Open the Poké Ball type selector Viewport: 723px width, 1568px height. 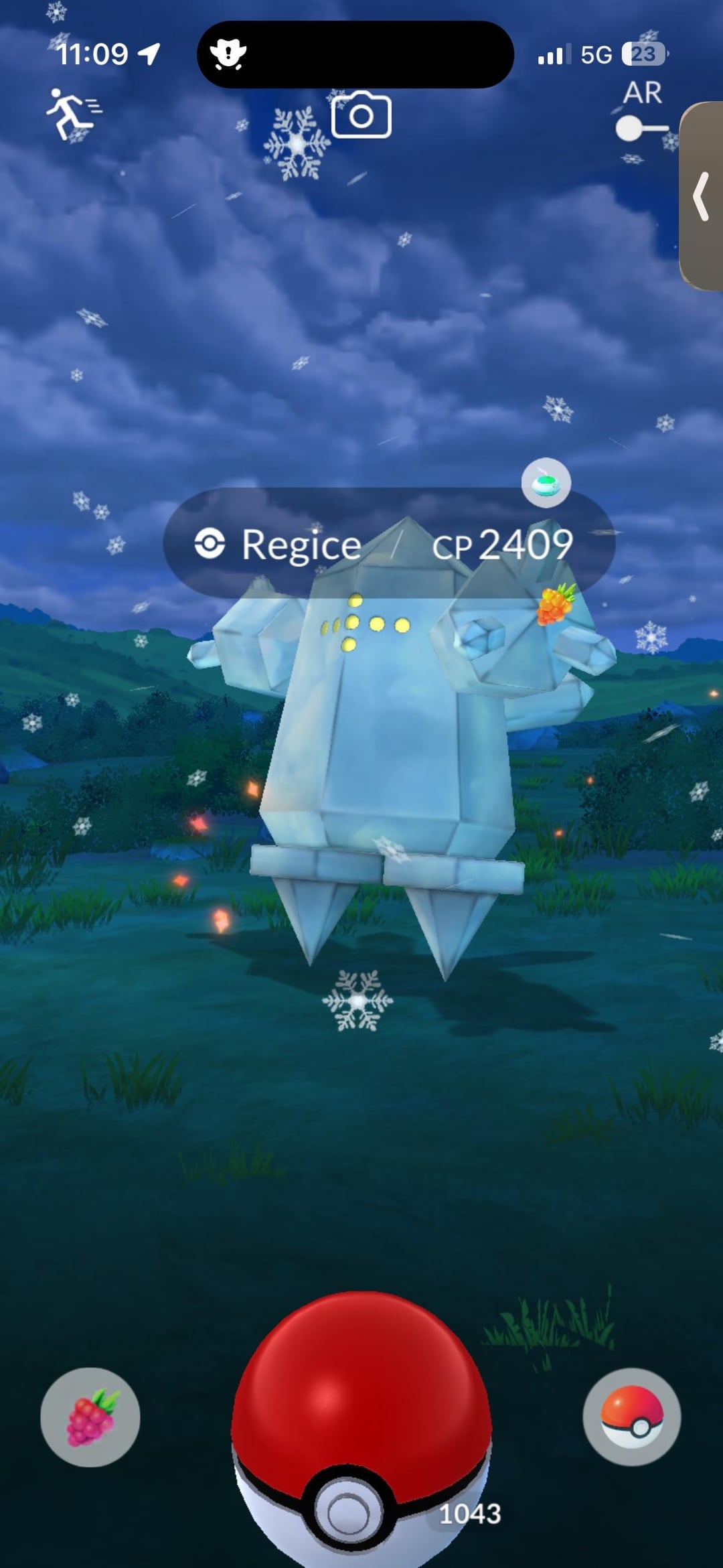(631, 1417)
